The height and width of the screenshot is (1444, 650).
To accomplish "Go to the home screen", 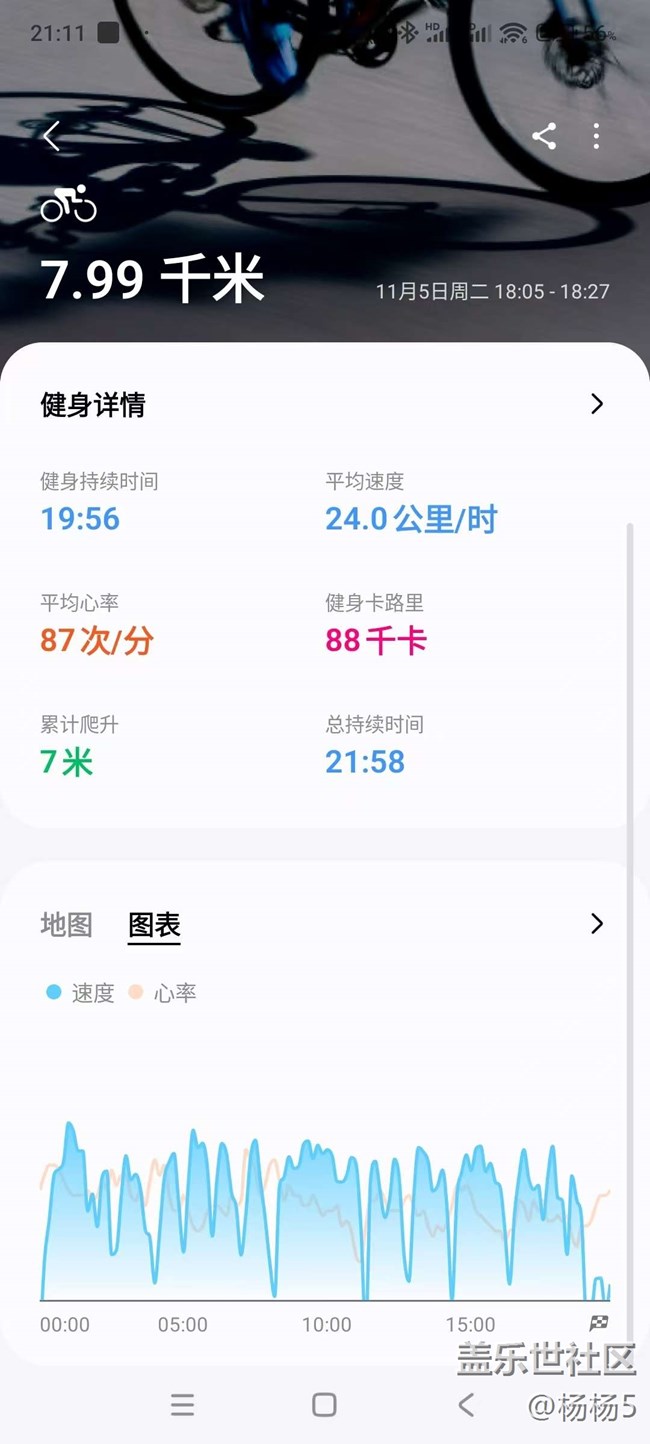I will coord(324,1405).
